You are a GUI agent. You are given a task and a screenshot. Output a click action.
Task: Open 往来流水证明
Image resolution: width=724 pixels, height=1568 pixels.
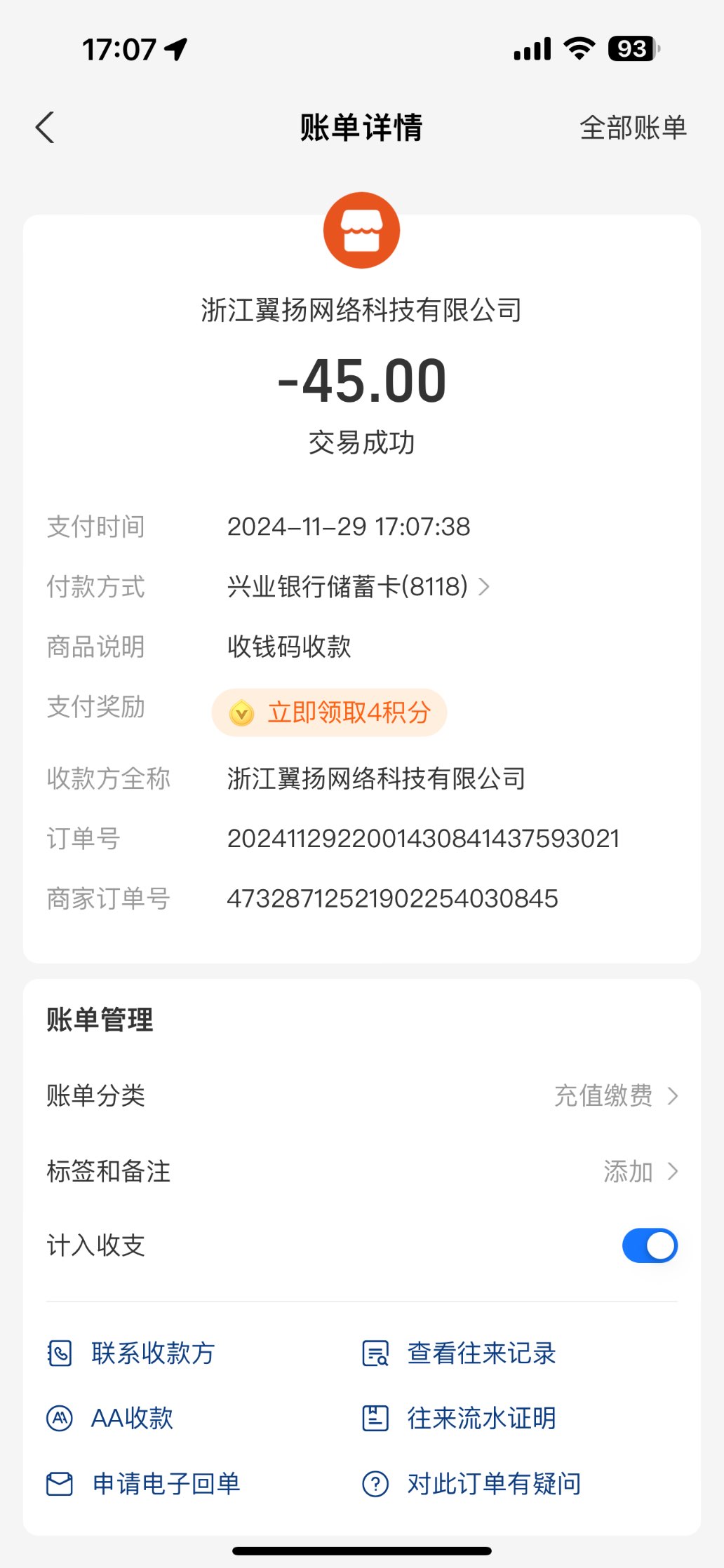481,1418
